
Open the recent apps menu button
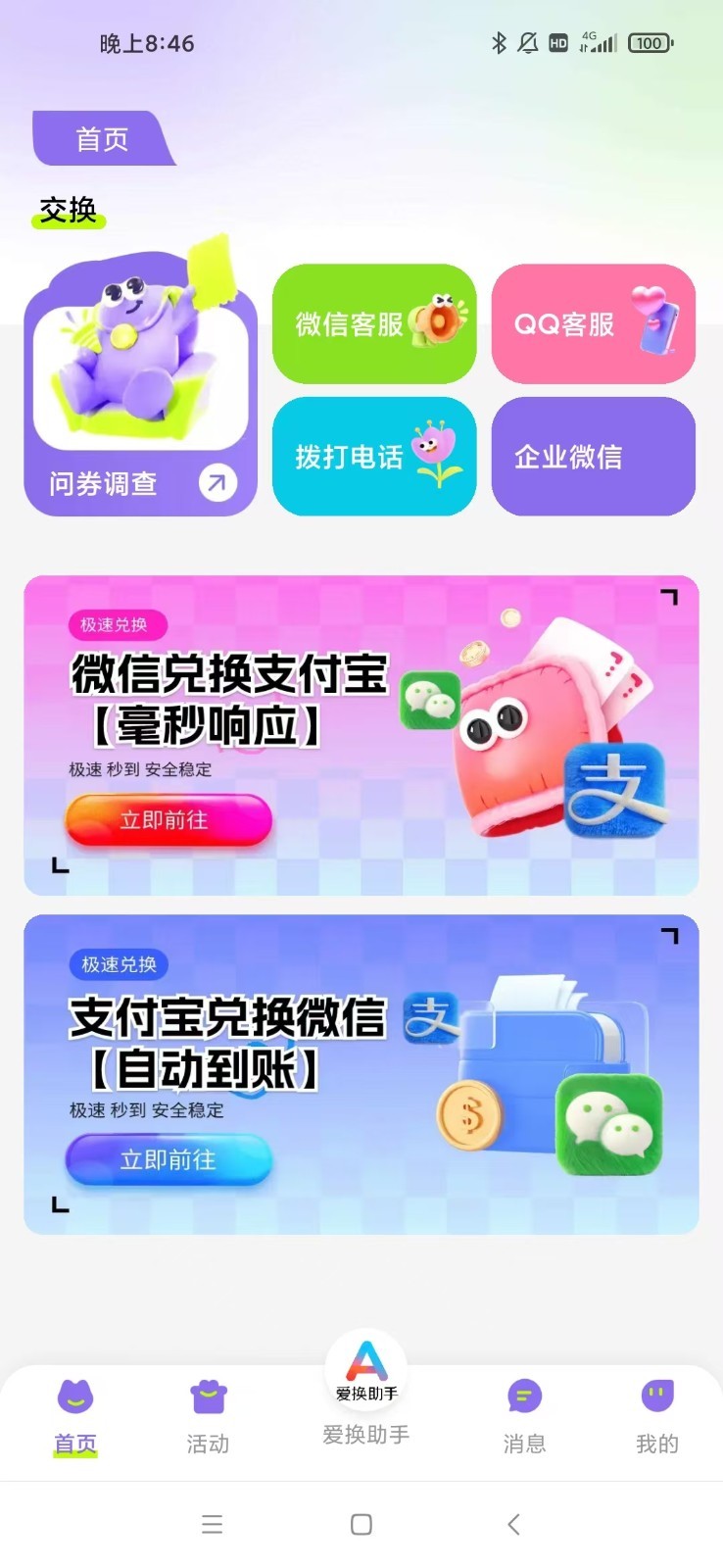point(212,1524)
